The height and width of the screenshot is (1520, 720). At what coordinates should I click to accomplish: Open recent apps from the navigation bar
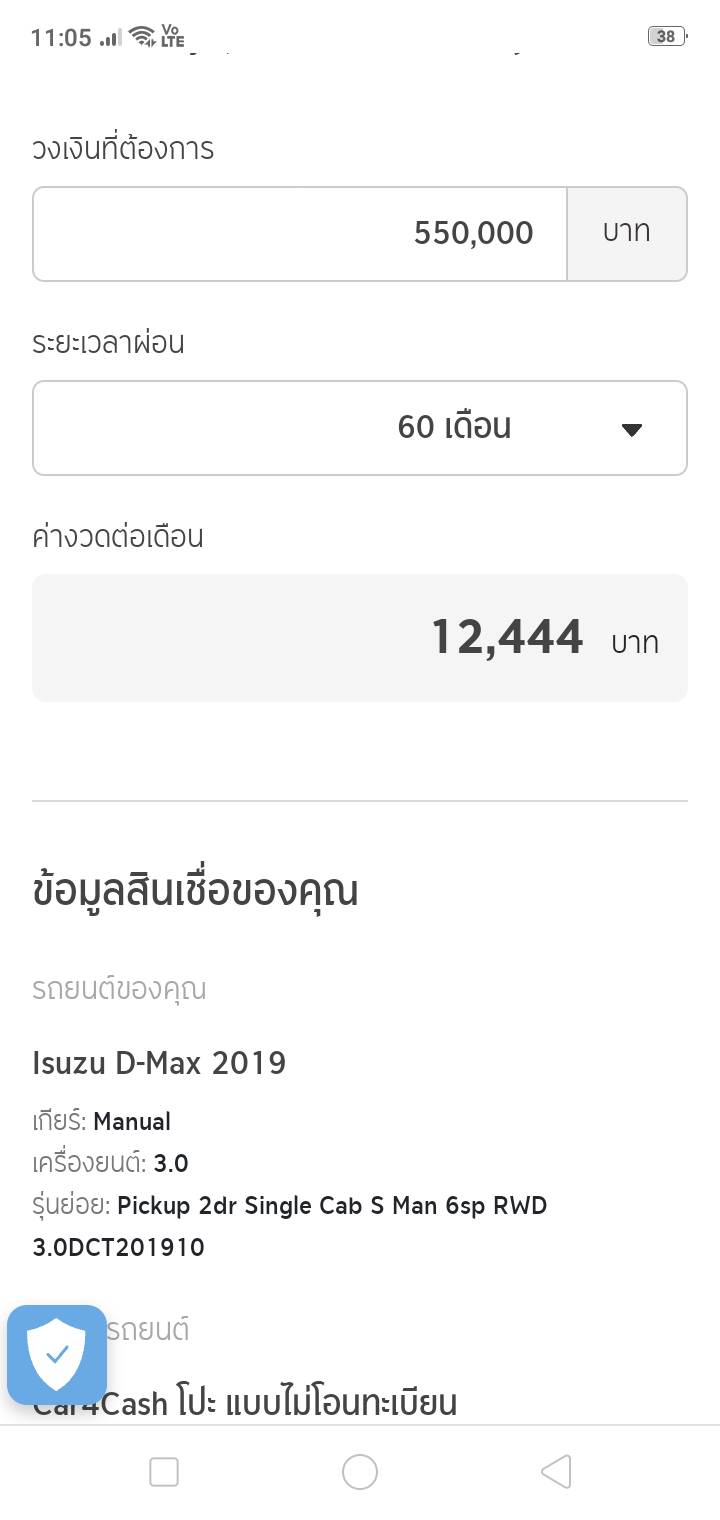(x=164, y=1472)
